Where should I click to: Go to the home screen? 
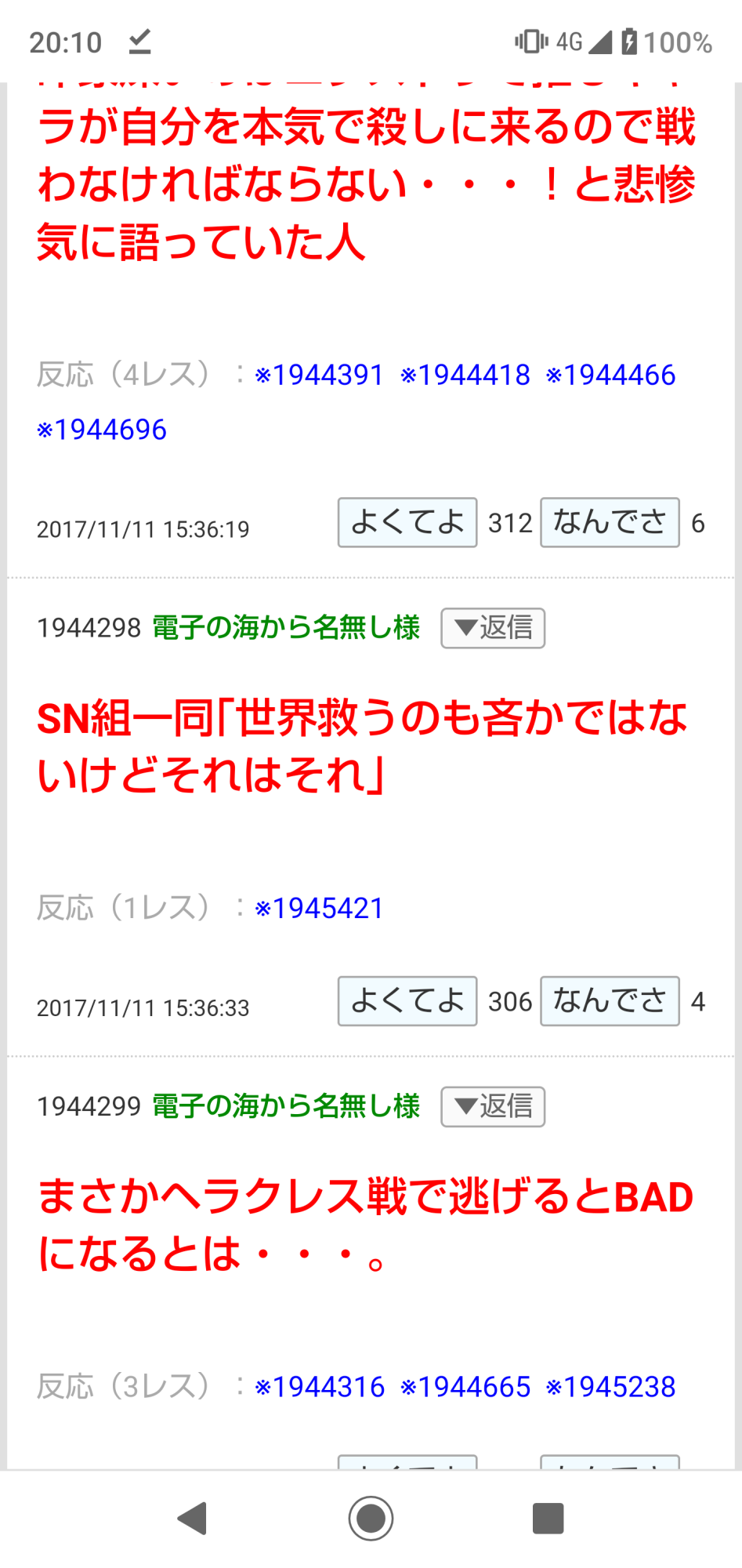point(371,1519)
